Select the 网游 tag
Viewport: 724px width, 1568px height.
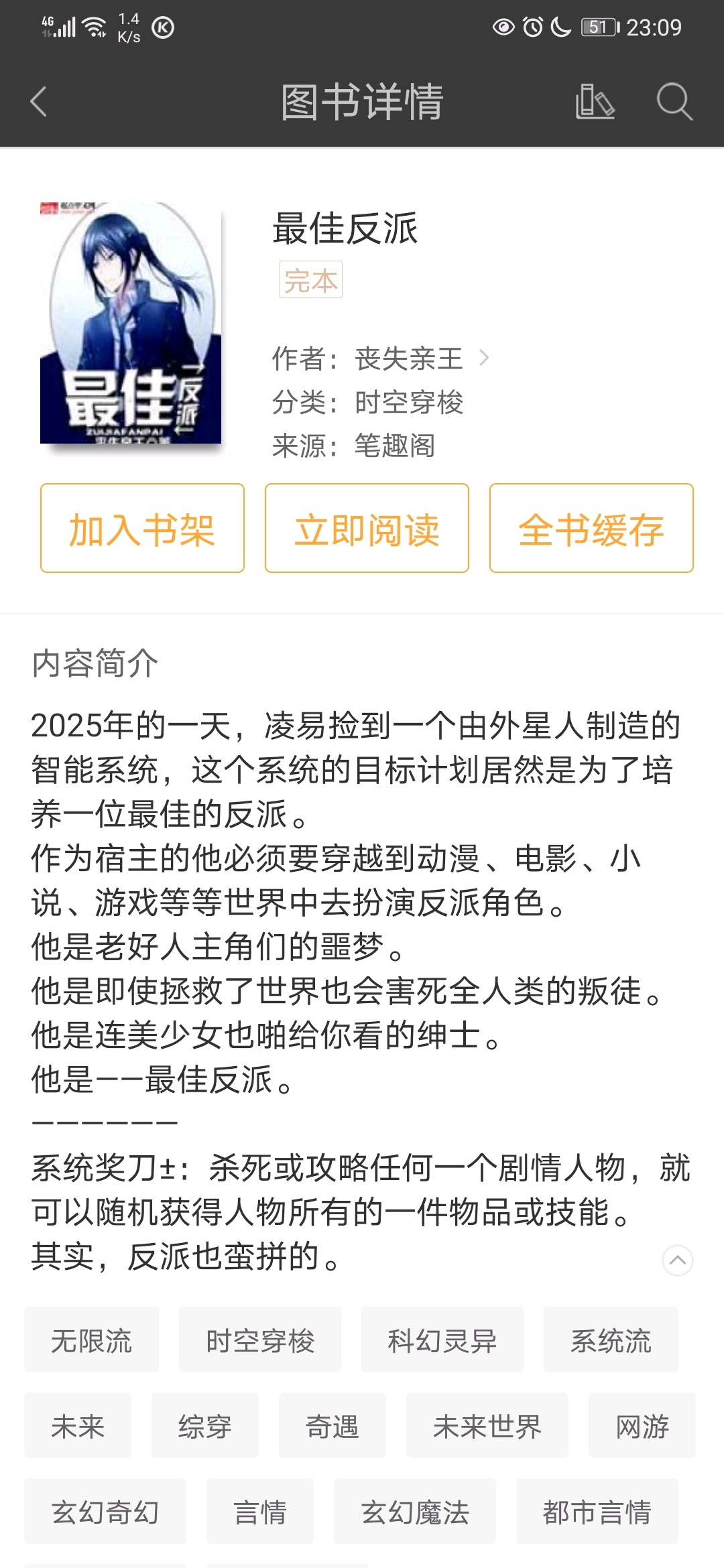[x=642, y=1426]
